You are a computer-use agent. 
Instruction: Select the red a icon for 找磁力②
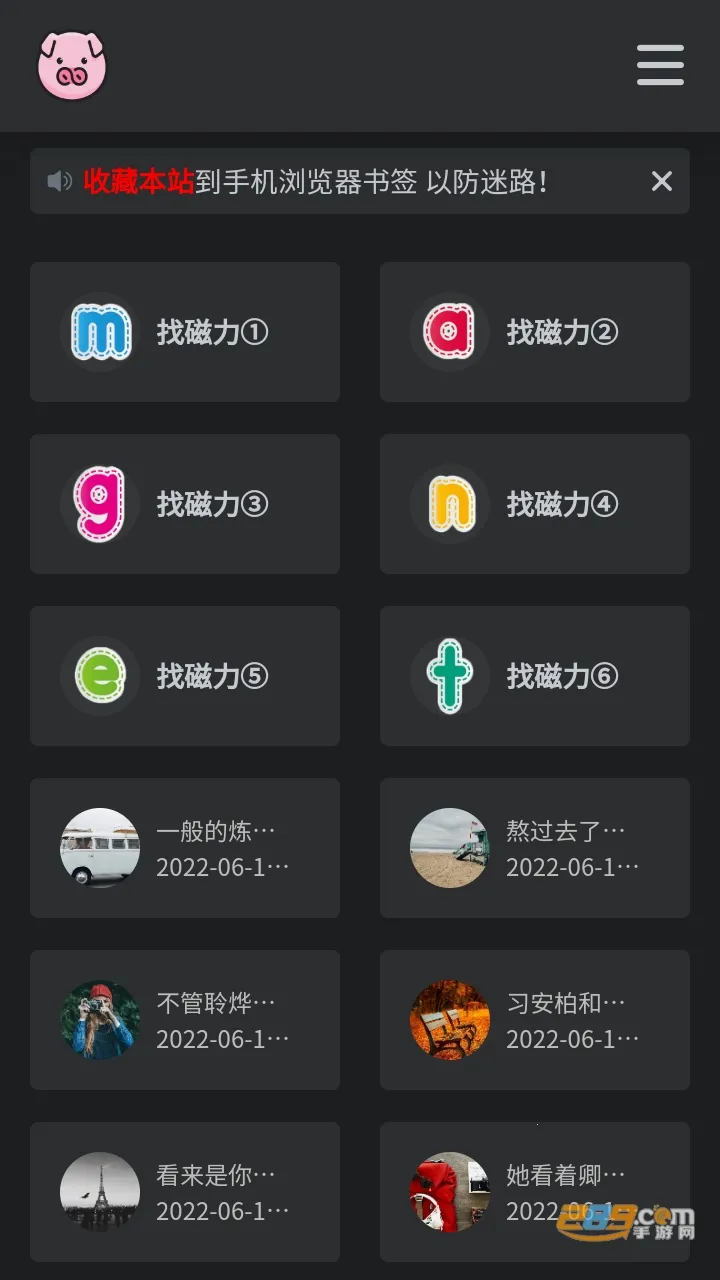(449, 332)
